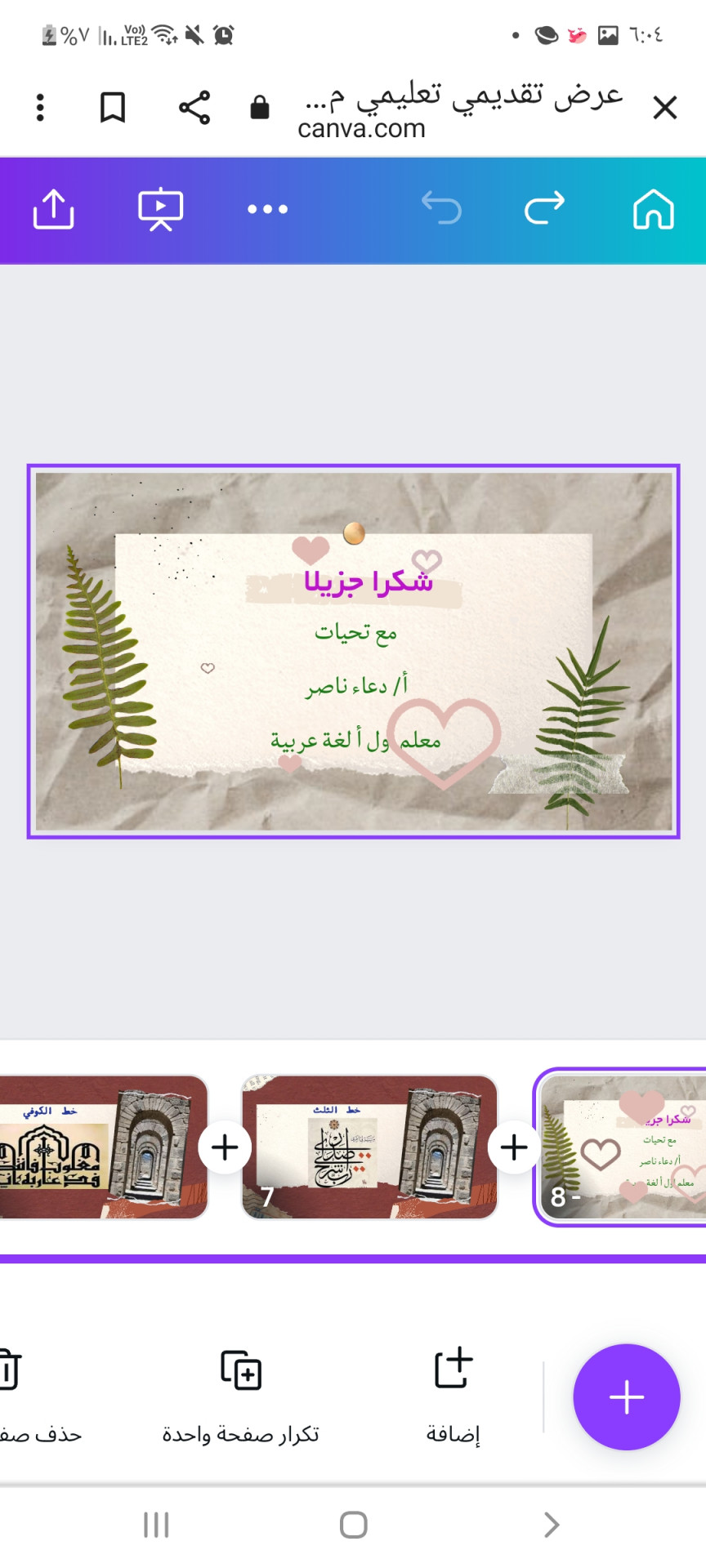Open the export and share menu
Viewport: 706px width, 1568px height.
(x=53, y=209)
